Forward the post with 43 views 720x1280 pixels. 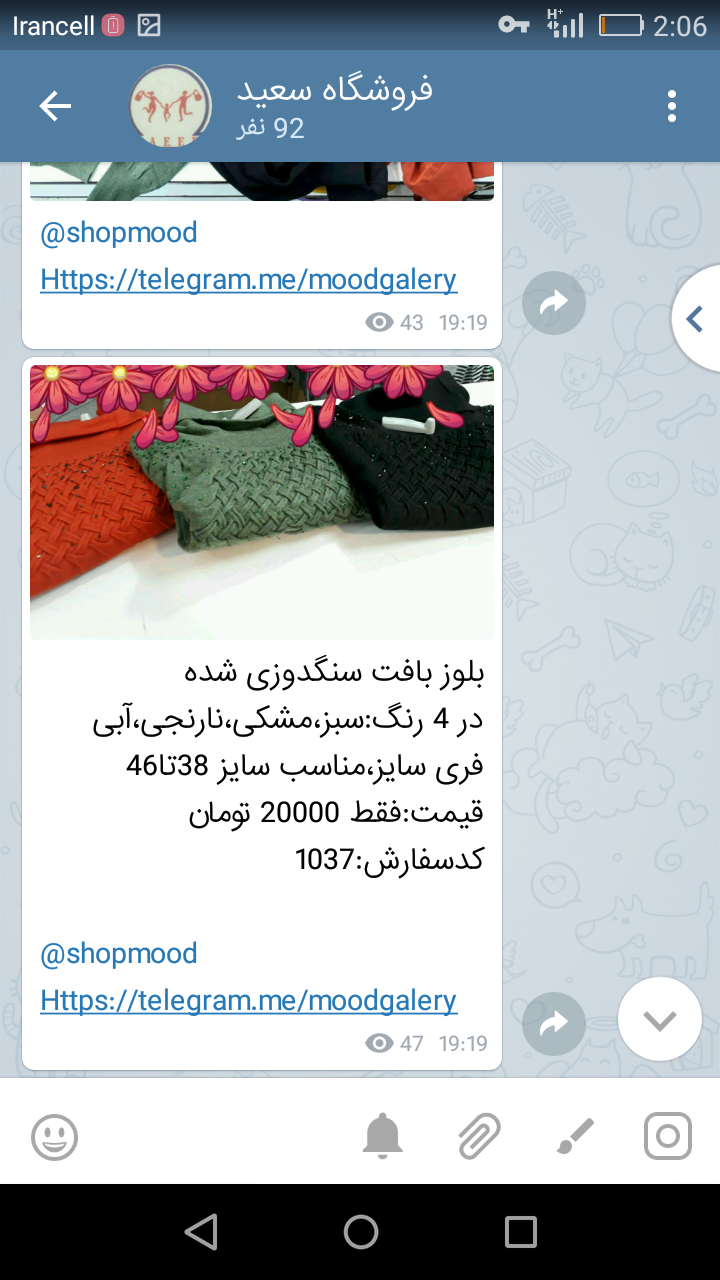[x=553, y=303]
